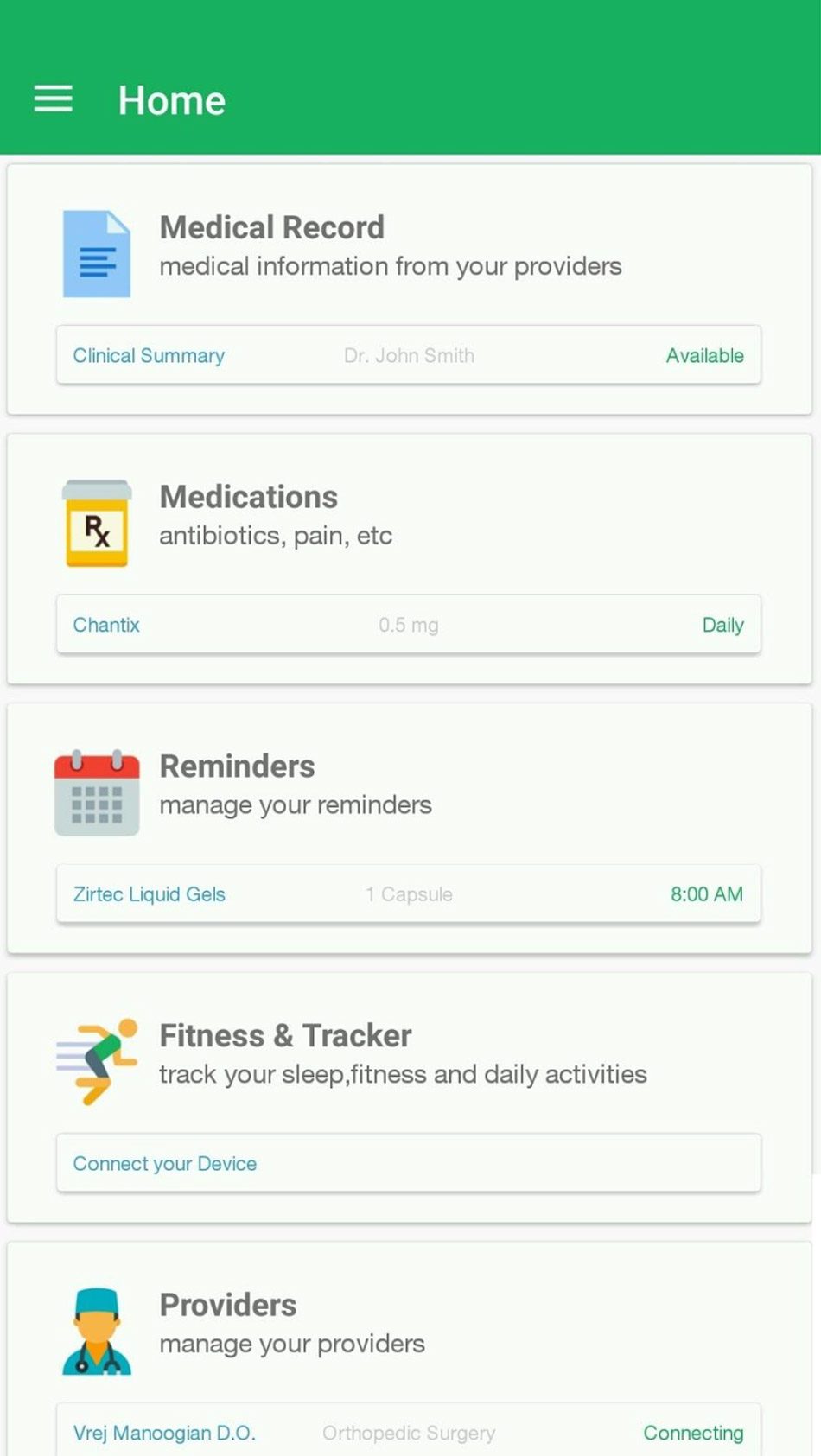Tap Connect your Device
Image resolution: width=821 pixels, height=1456 pixels.
coord(408,1164)
